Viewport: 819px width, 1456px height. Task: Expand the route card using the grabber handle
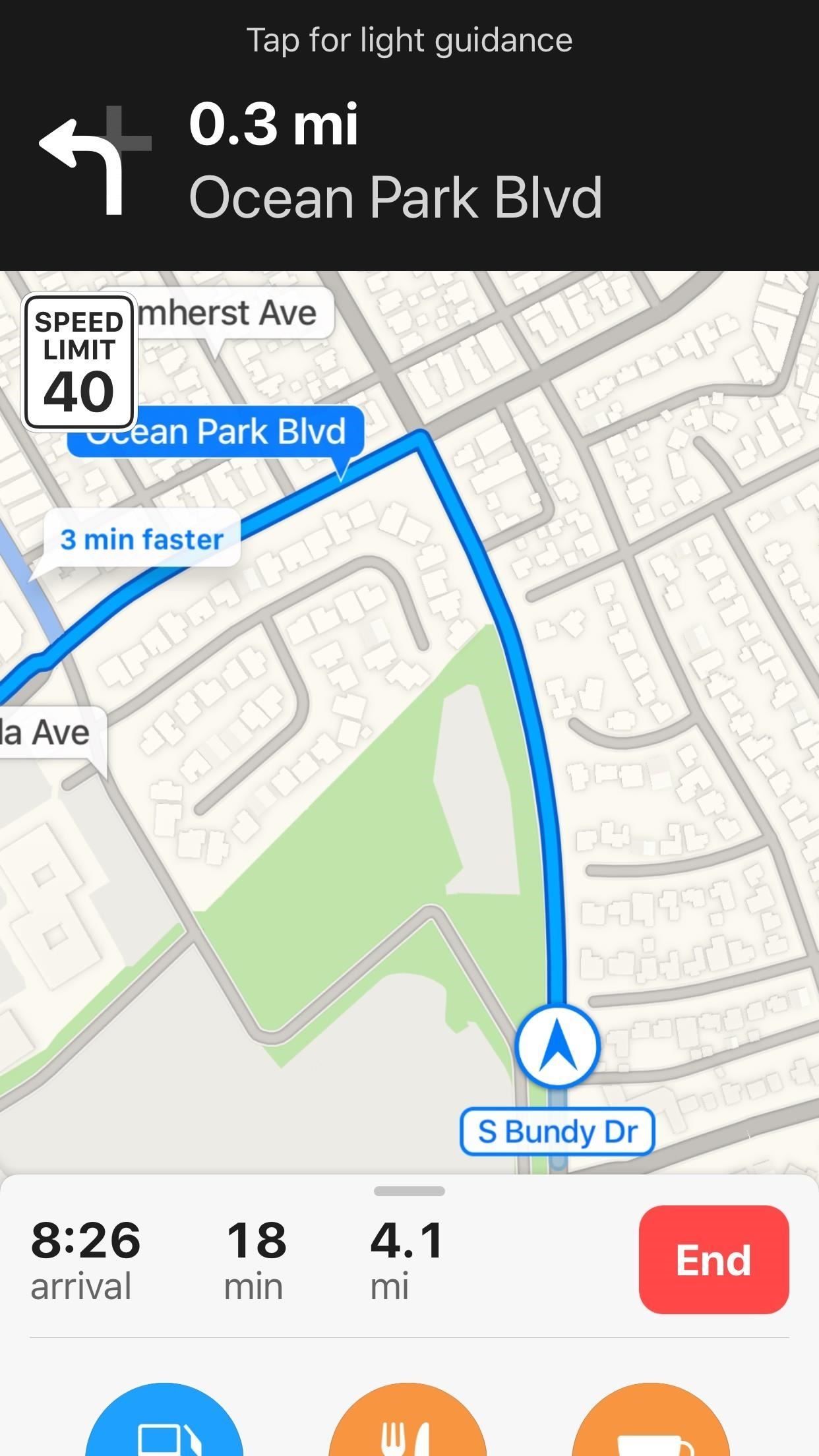(409, 1191)
